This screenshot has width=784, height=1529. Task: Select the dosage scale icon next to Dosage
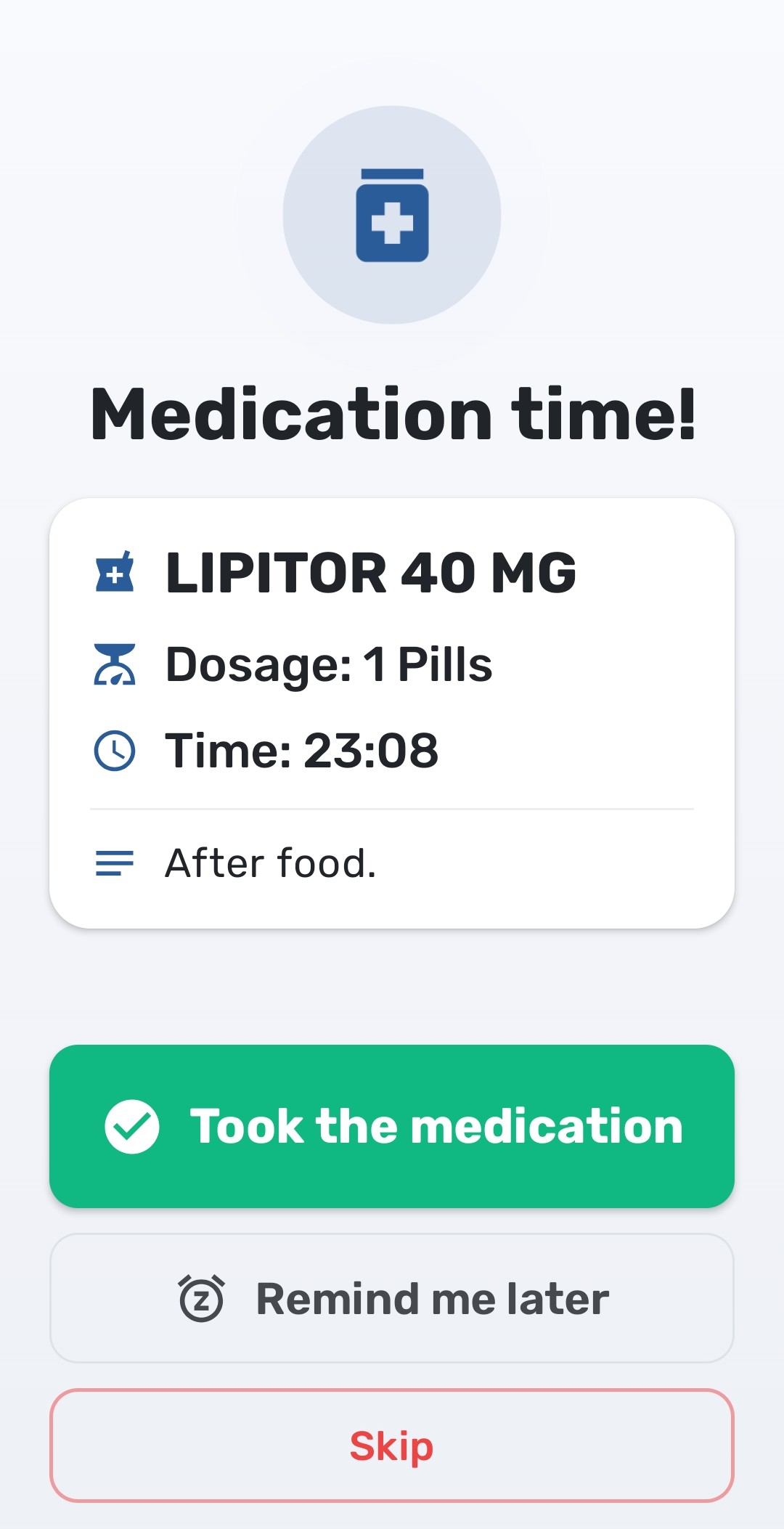click(115, 664)
